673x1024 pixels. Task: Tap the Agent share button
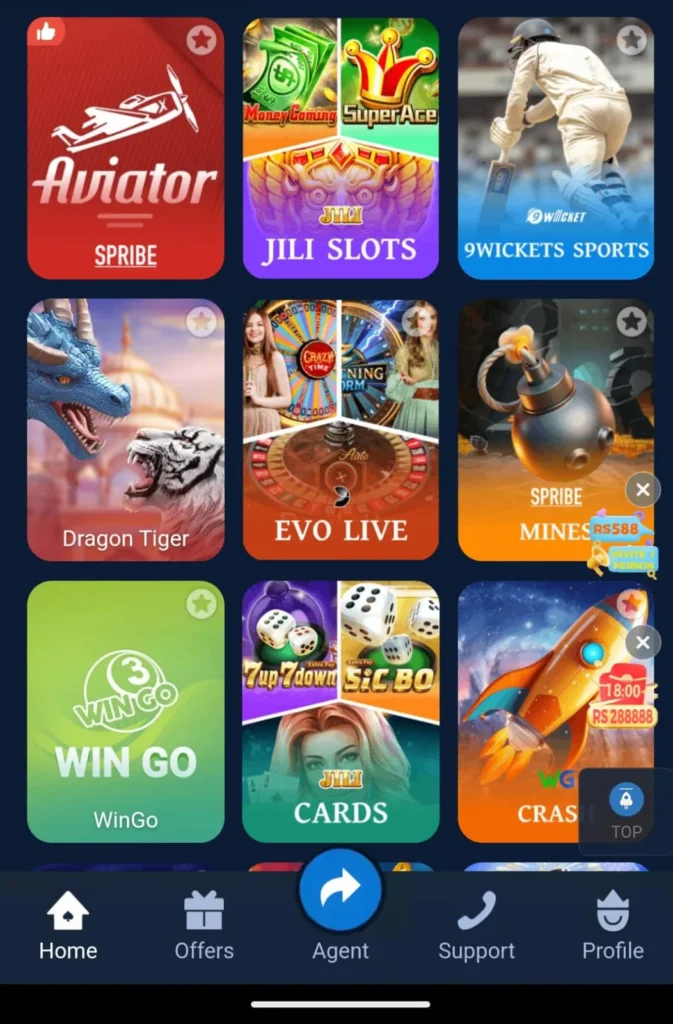click(340, 890)
